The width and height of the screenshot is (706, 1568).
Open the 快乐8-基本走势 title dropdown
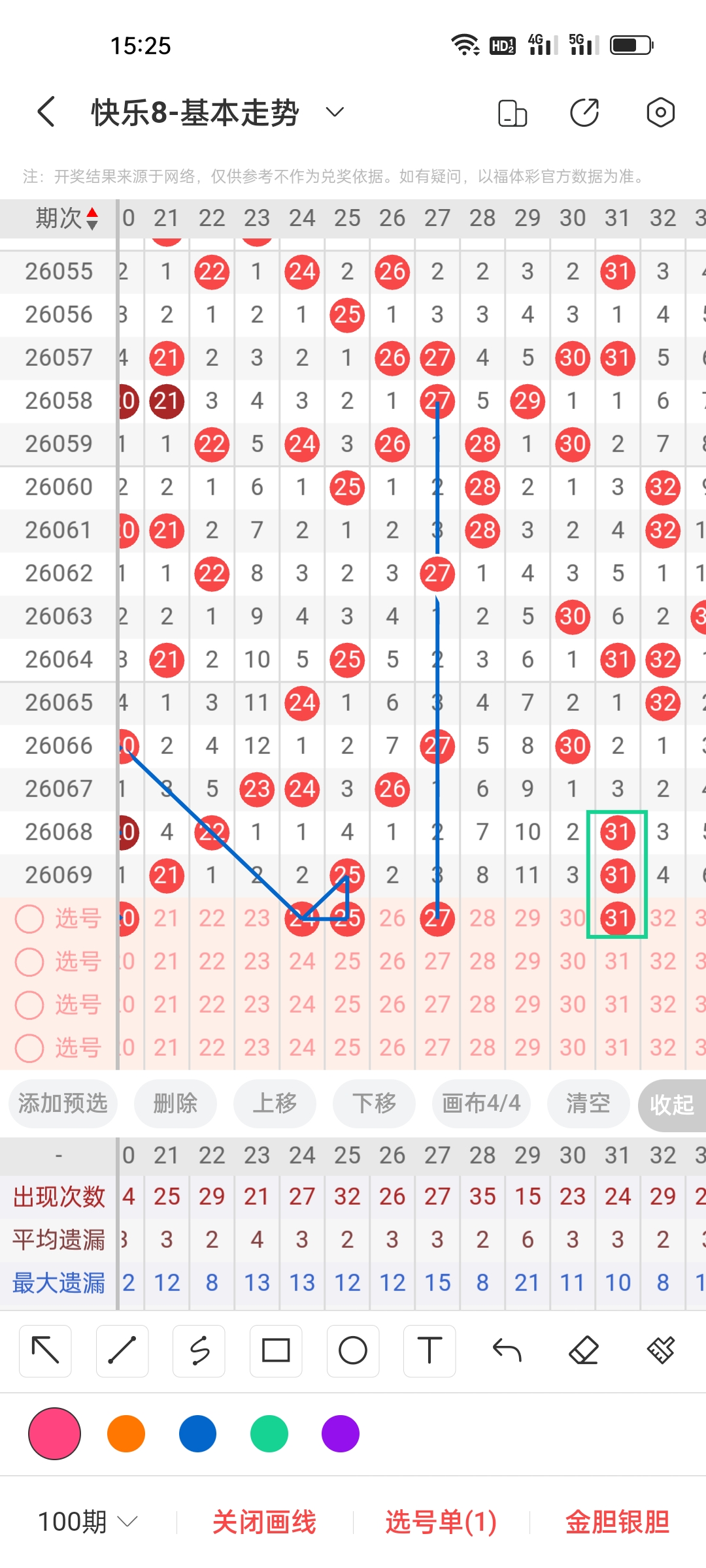coord(333,112)
